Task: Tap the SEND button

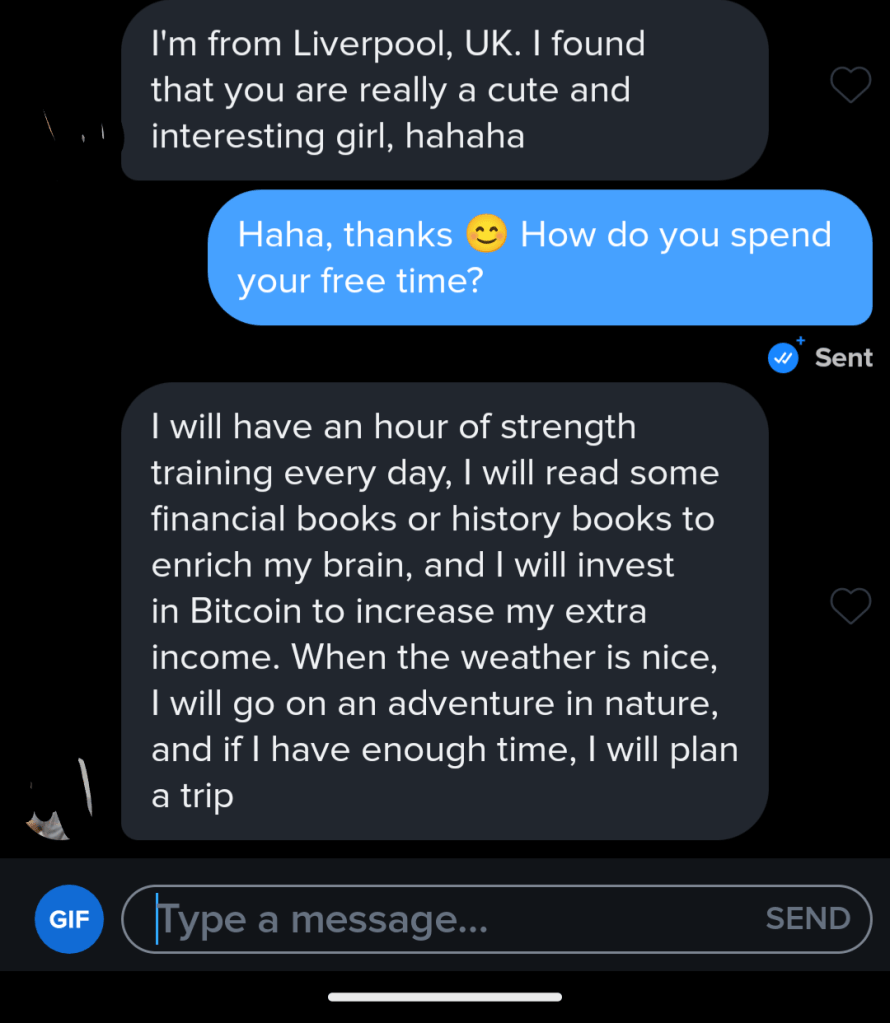Action: click(x=808, y=918)
